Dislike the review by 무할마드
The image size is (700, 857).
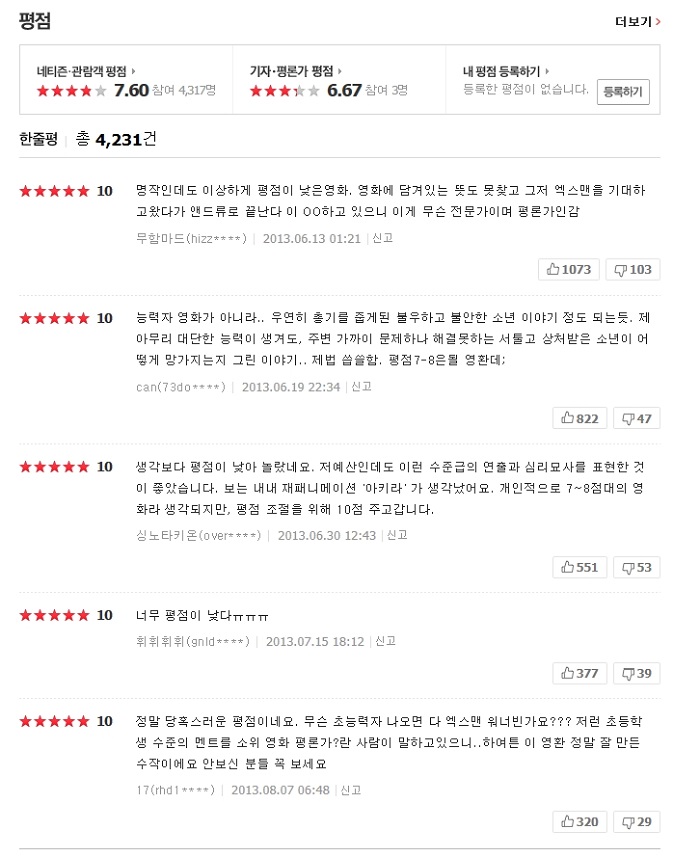[633, 269]
